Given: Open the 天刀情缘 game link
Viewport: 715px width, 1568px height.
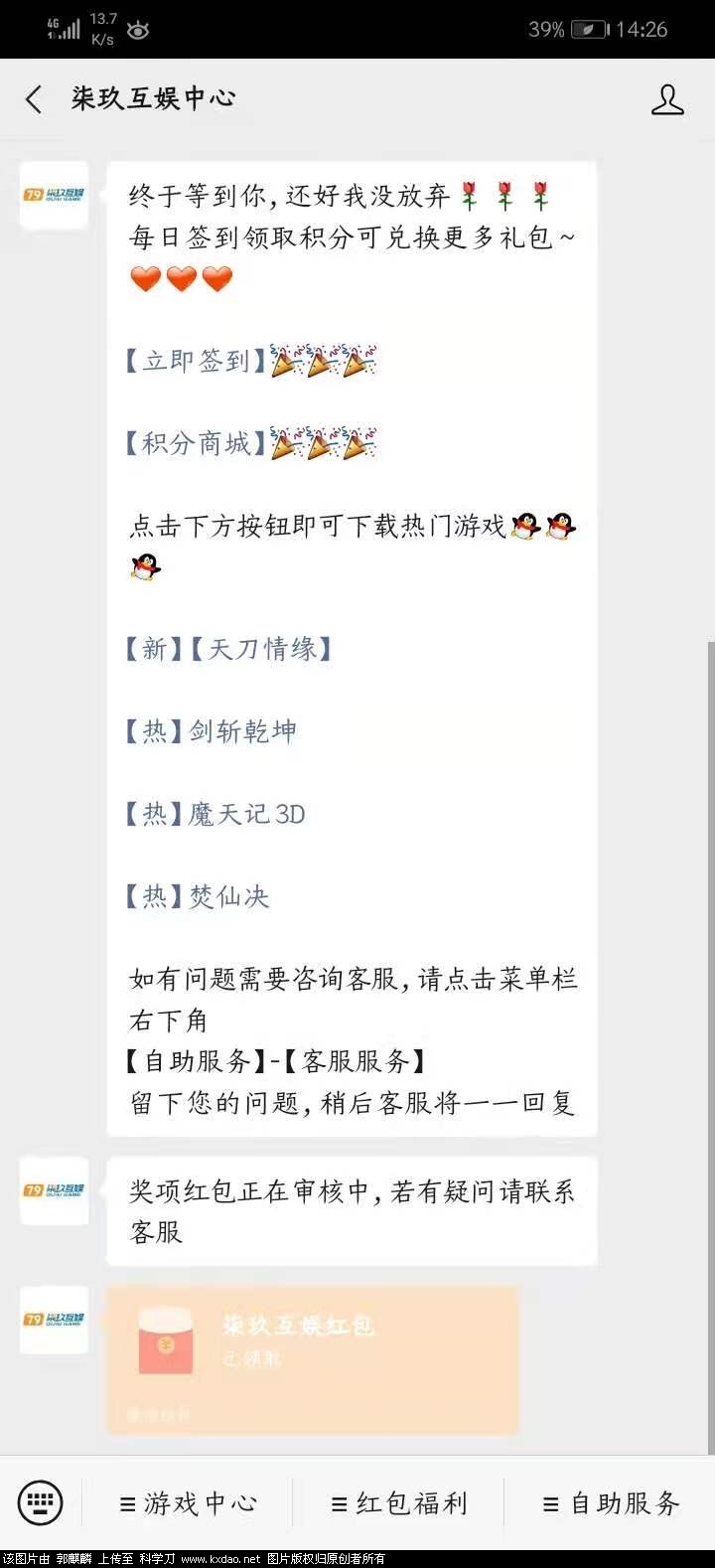Looking at the screenshot, I should point(261,649).
